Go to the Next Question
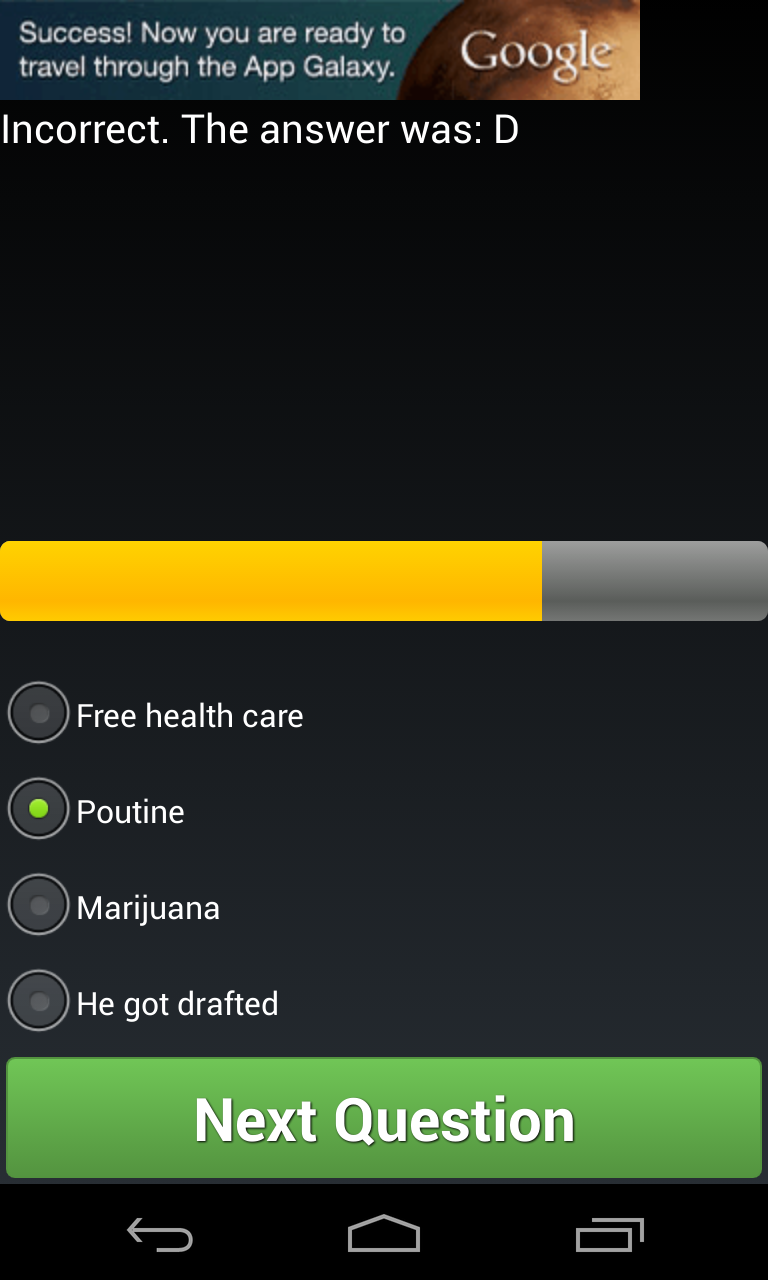 pyautogui.click(x=384, y=1119)
